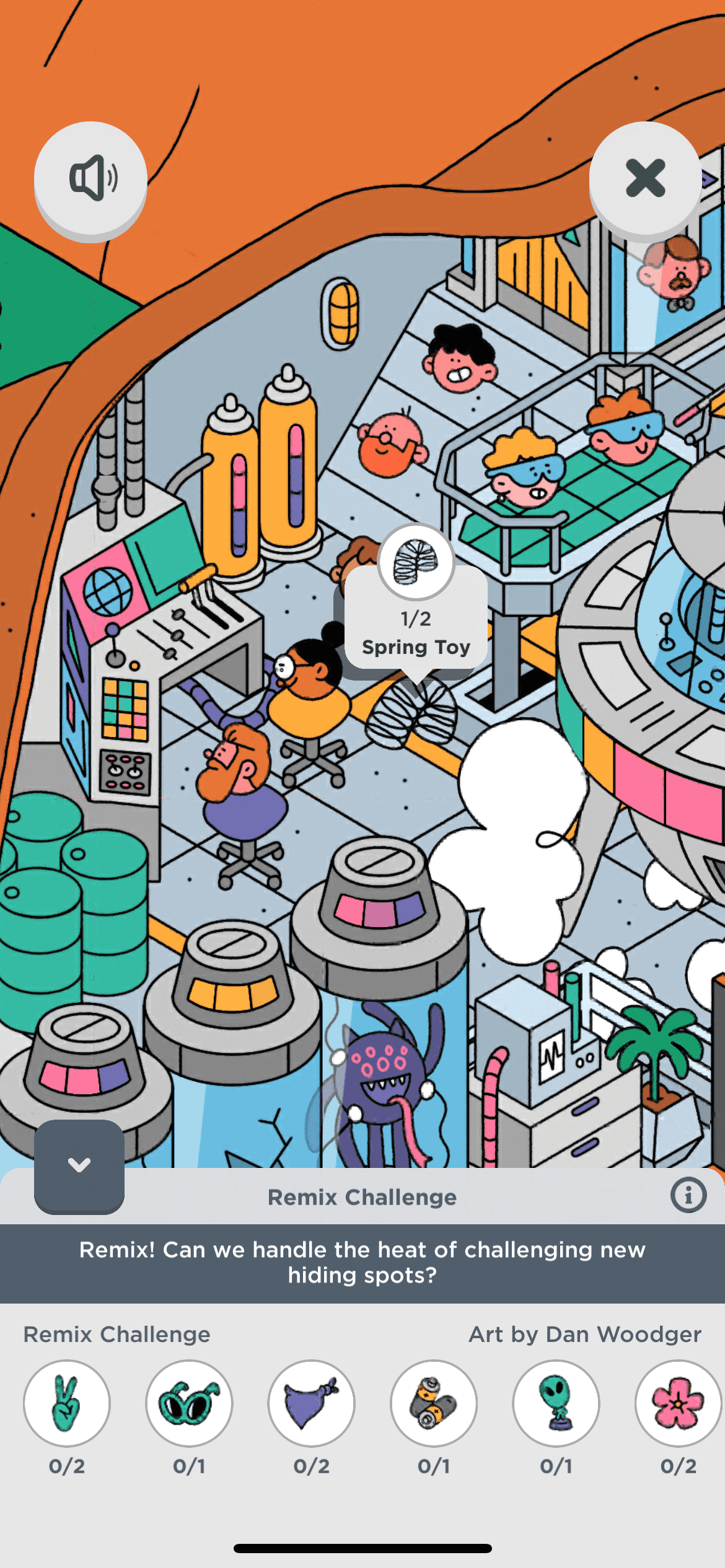Select the green sunglasses item
Viewport: 725px width, 1568px height.
[189, 1403]
